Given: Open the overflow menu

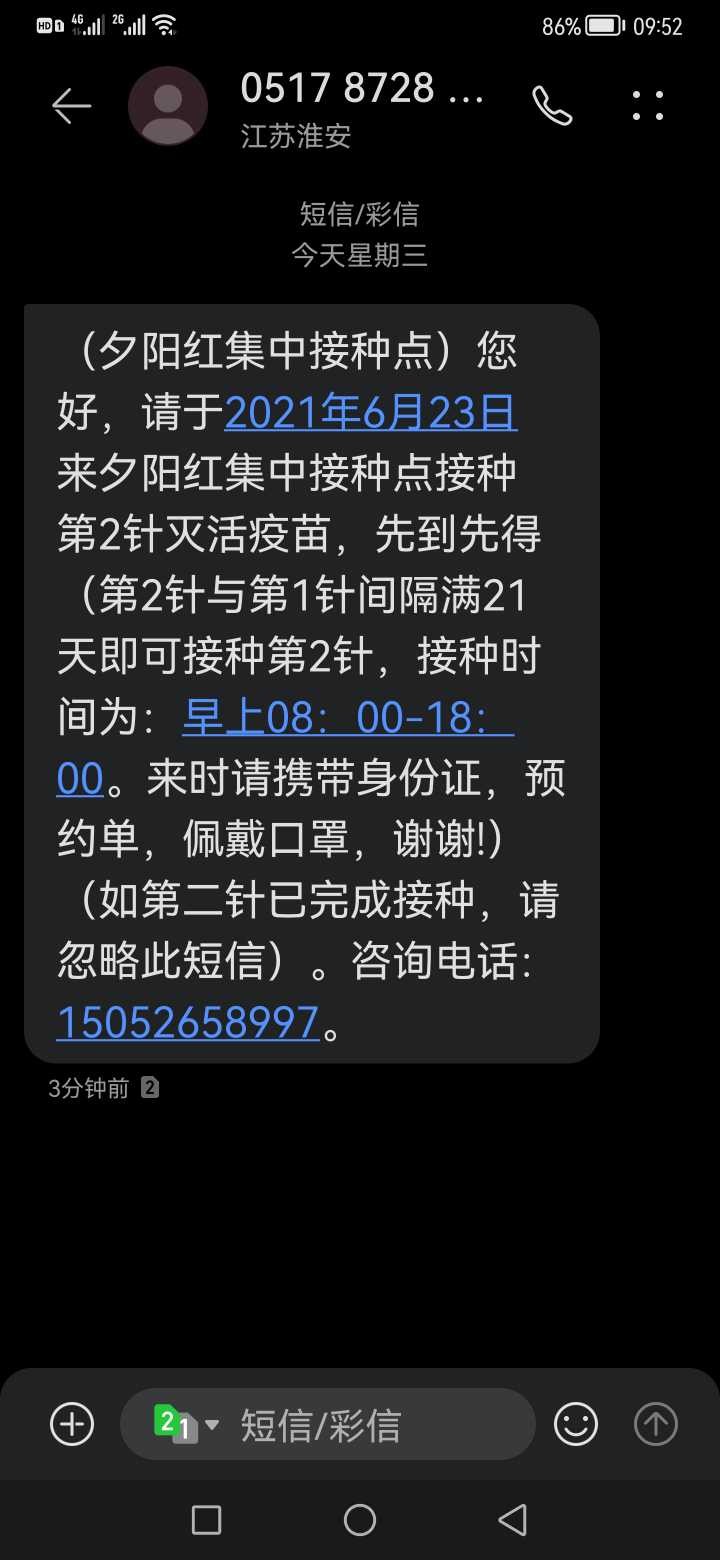Looking at the screenshot, I should click(648, 106).
